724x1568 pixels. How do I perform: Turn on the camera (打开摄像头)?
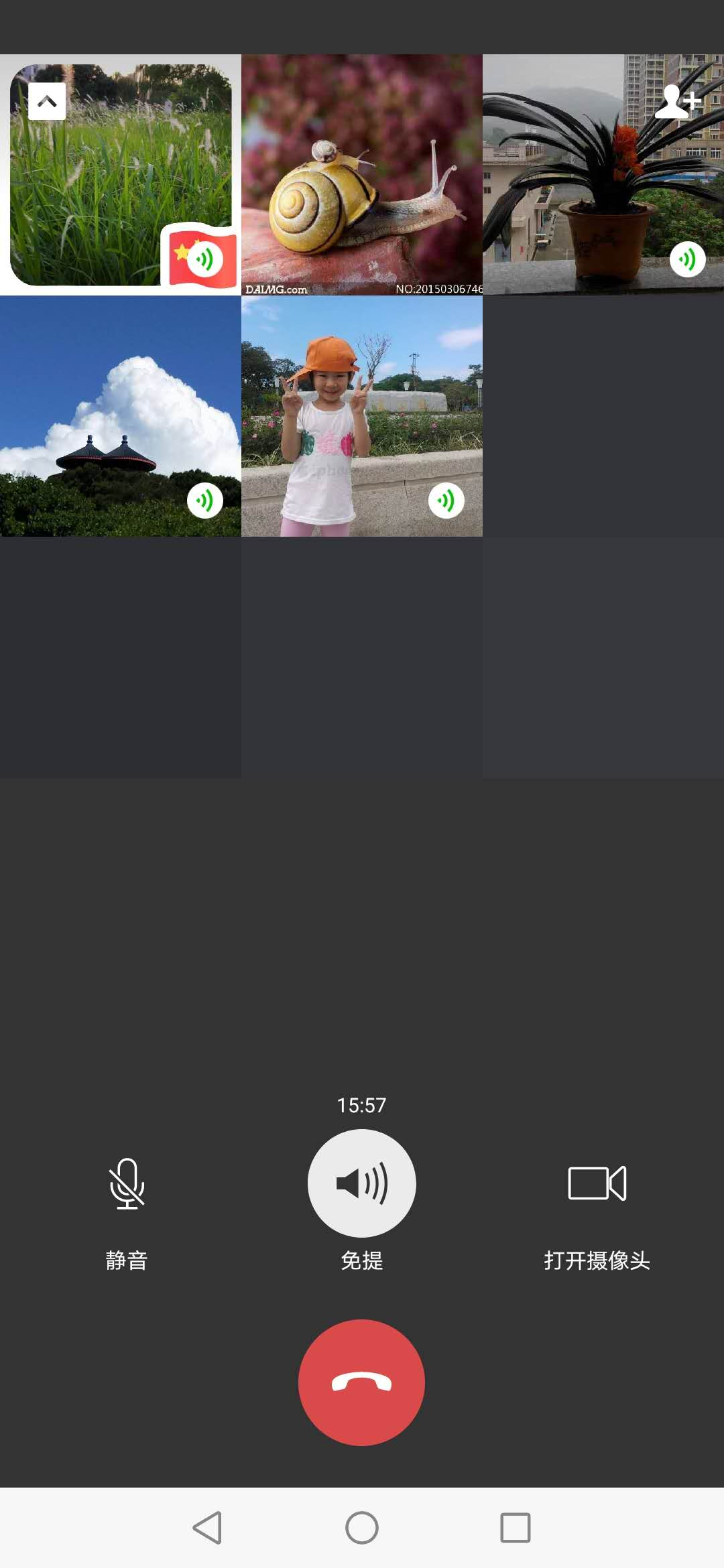pyautogui.click(x=597, y=1185)
